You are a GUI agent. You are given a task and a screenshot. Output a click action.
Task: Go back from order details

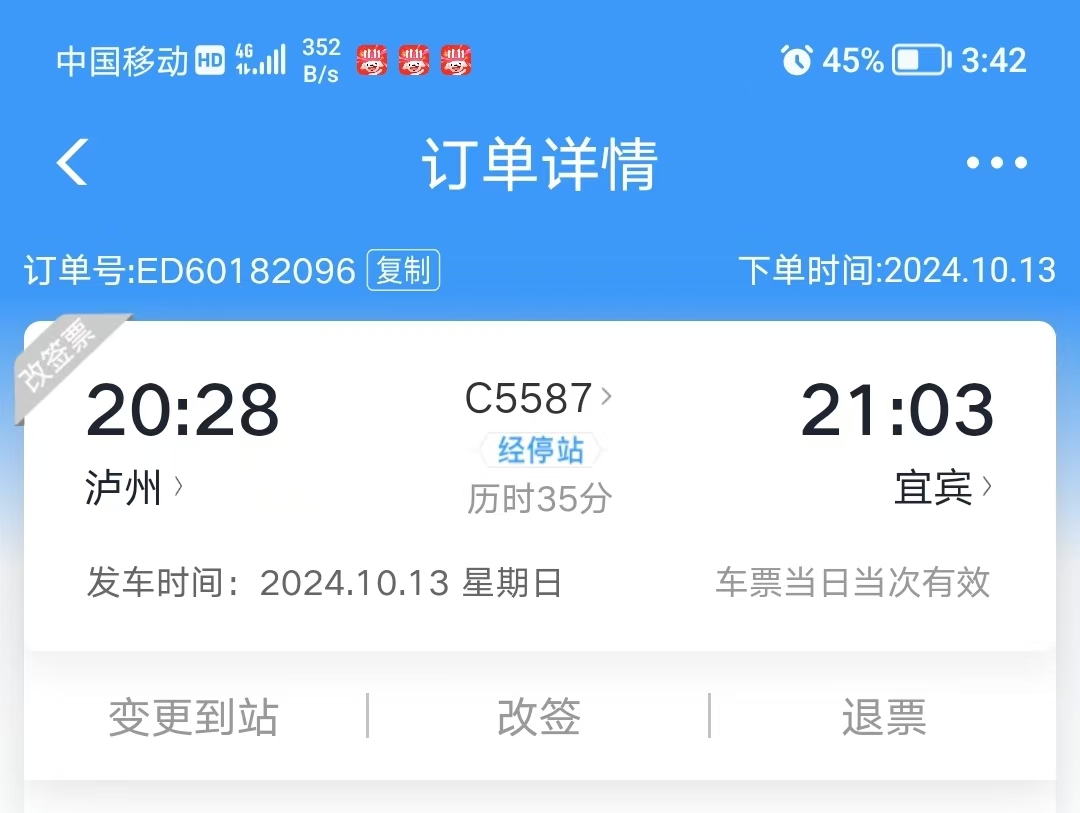pyautogui.click(x=72, y=162)
